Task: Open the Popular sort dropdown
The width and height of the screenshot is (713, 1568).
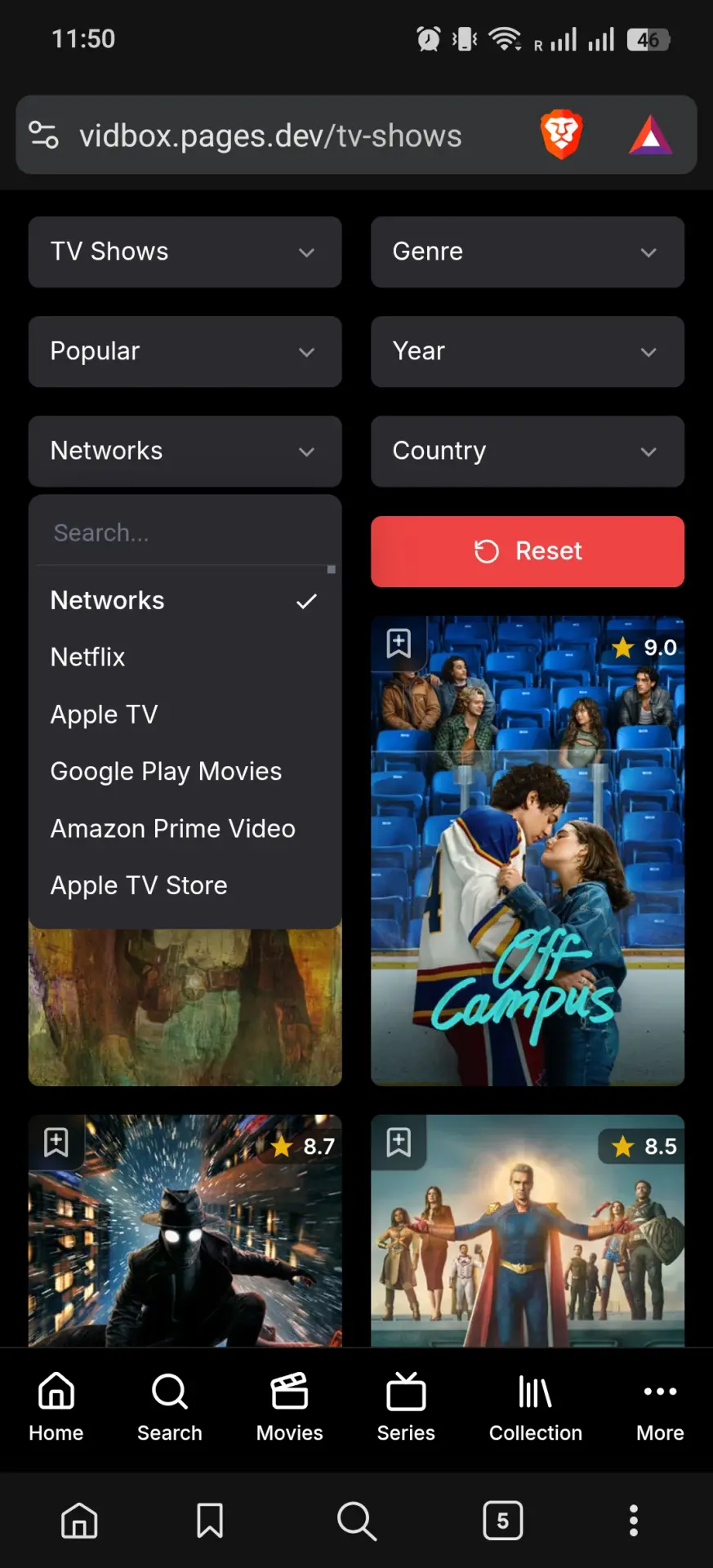Action: (x=185, y=351)
